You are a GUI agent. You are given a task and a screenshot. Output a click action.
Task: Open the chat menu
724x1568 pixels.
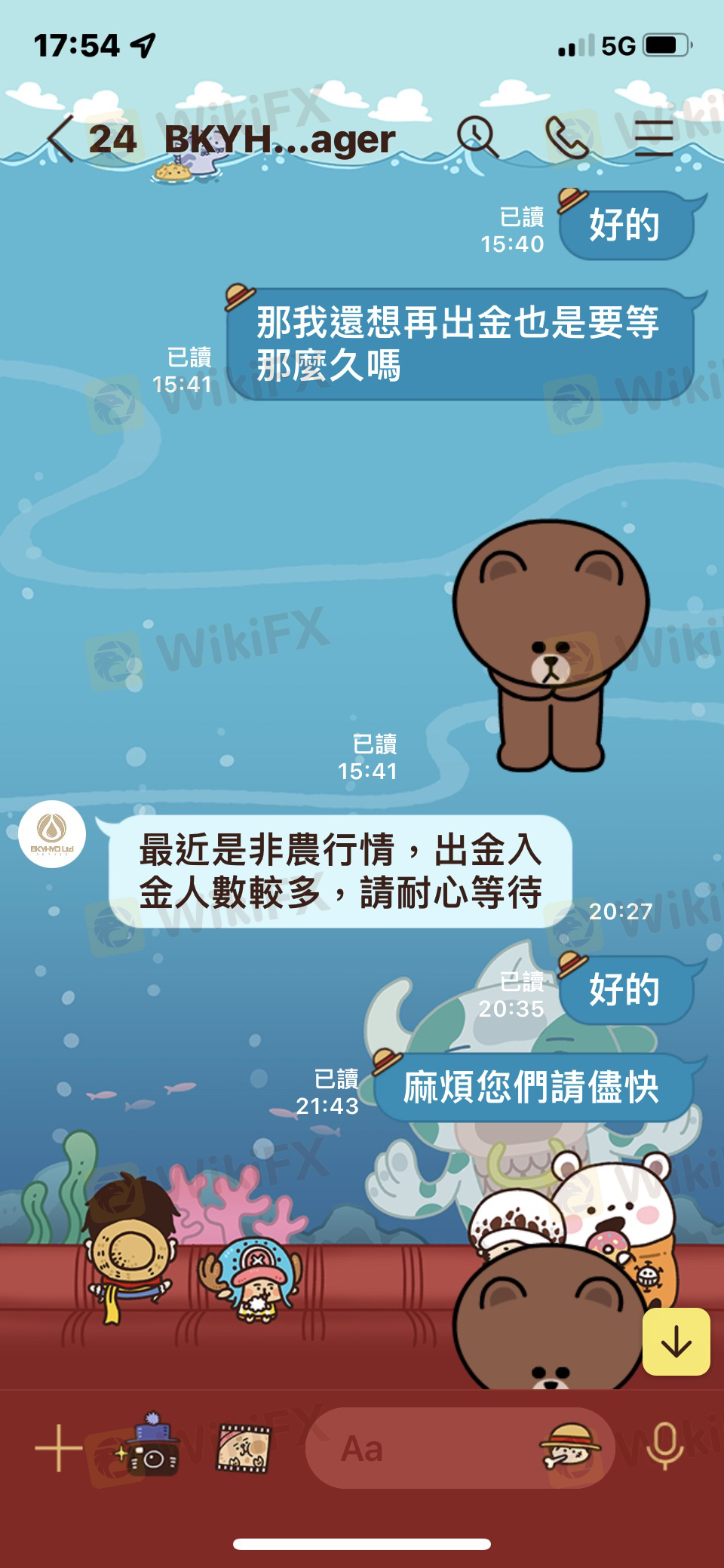coord(653,138)
